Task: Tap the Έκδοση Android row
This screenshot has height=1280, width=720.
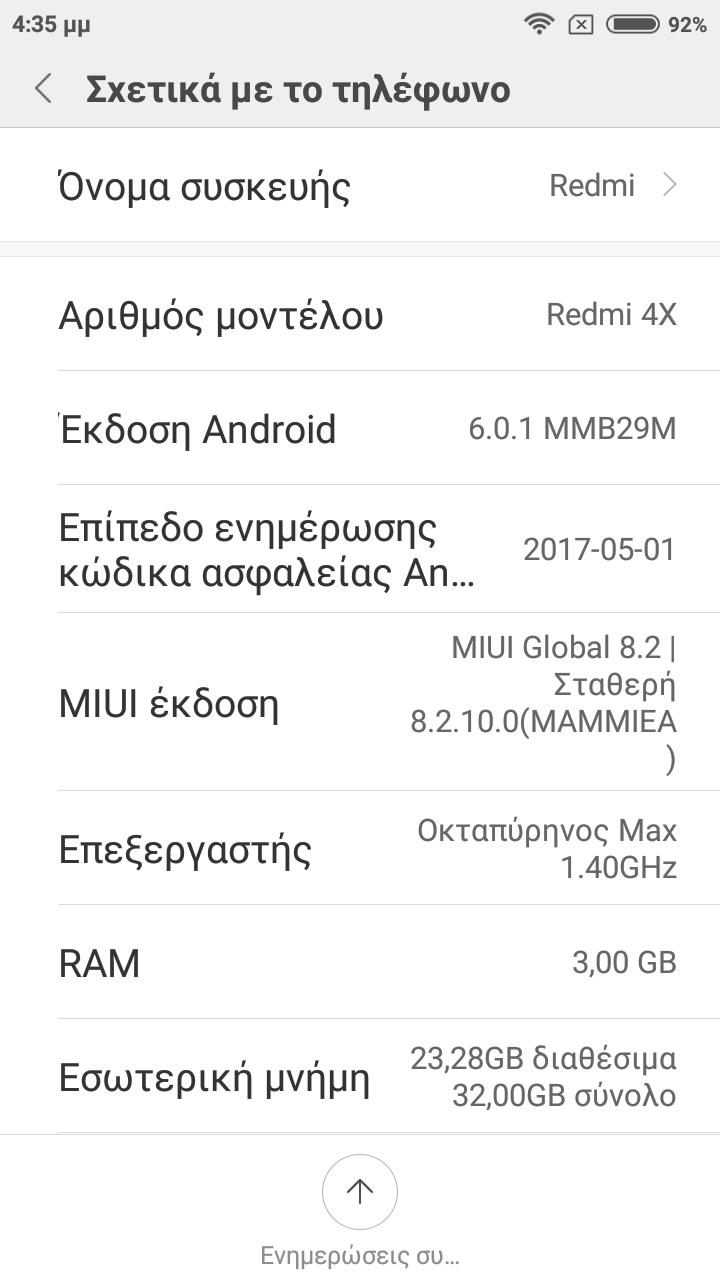Action: (x=360, y=430)
